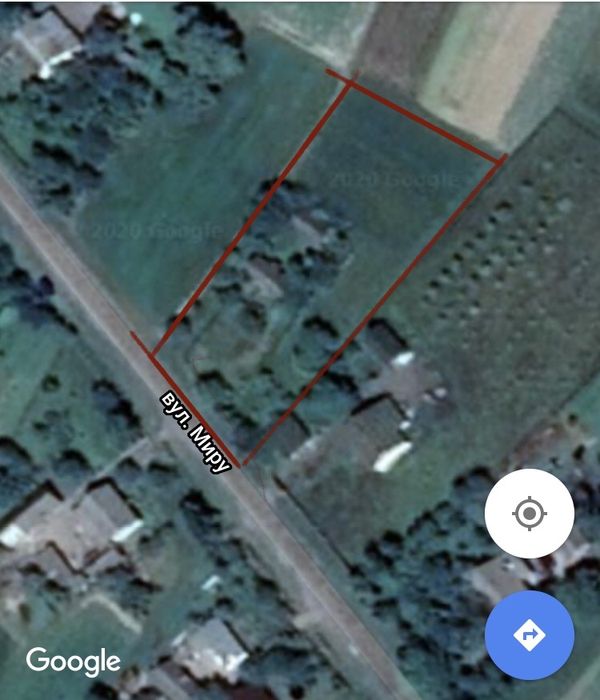Open directions with the blue arrow button
The height and width of the screenshot is (700, 600).
point(529,634)
